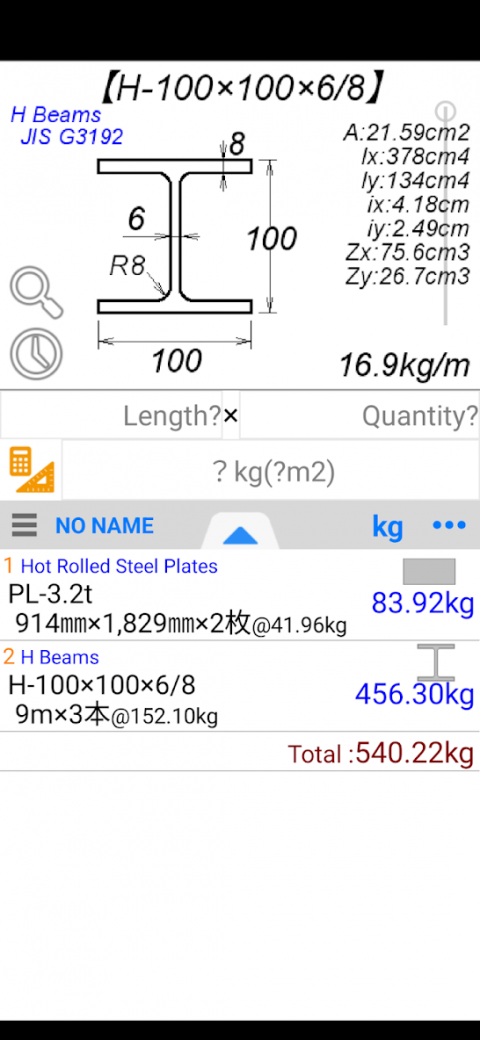Tap the size slider beside the section properties
The image size is (480, 1040).
pyautogui.click(x=446, y=214)
